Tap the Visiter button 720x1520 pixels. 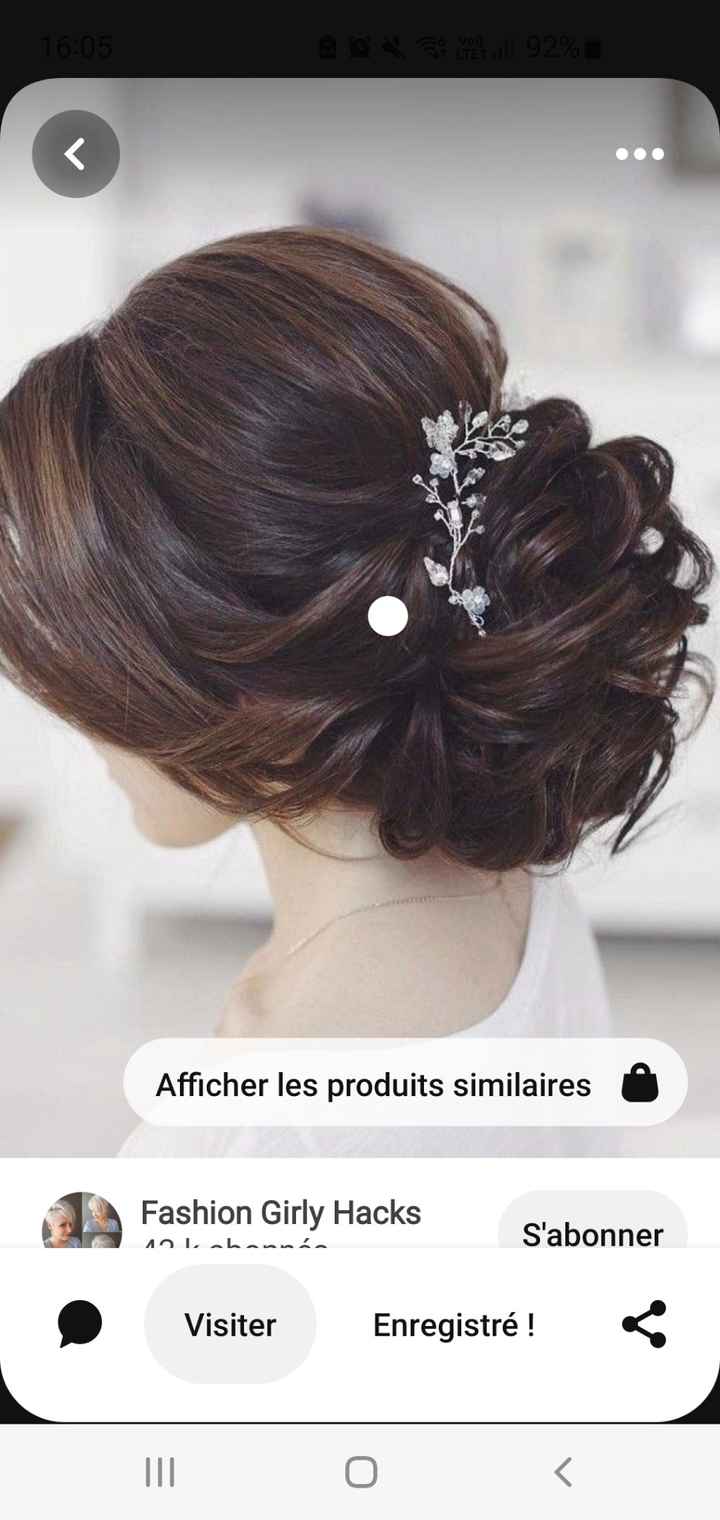tap(230, 1324)
